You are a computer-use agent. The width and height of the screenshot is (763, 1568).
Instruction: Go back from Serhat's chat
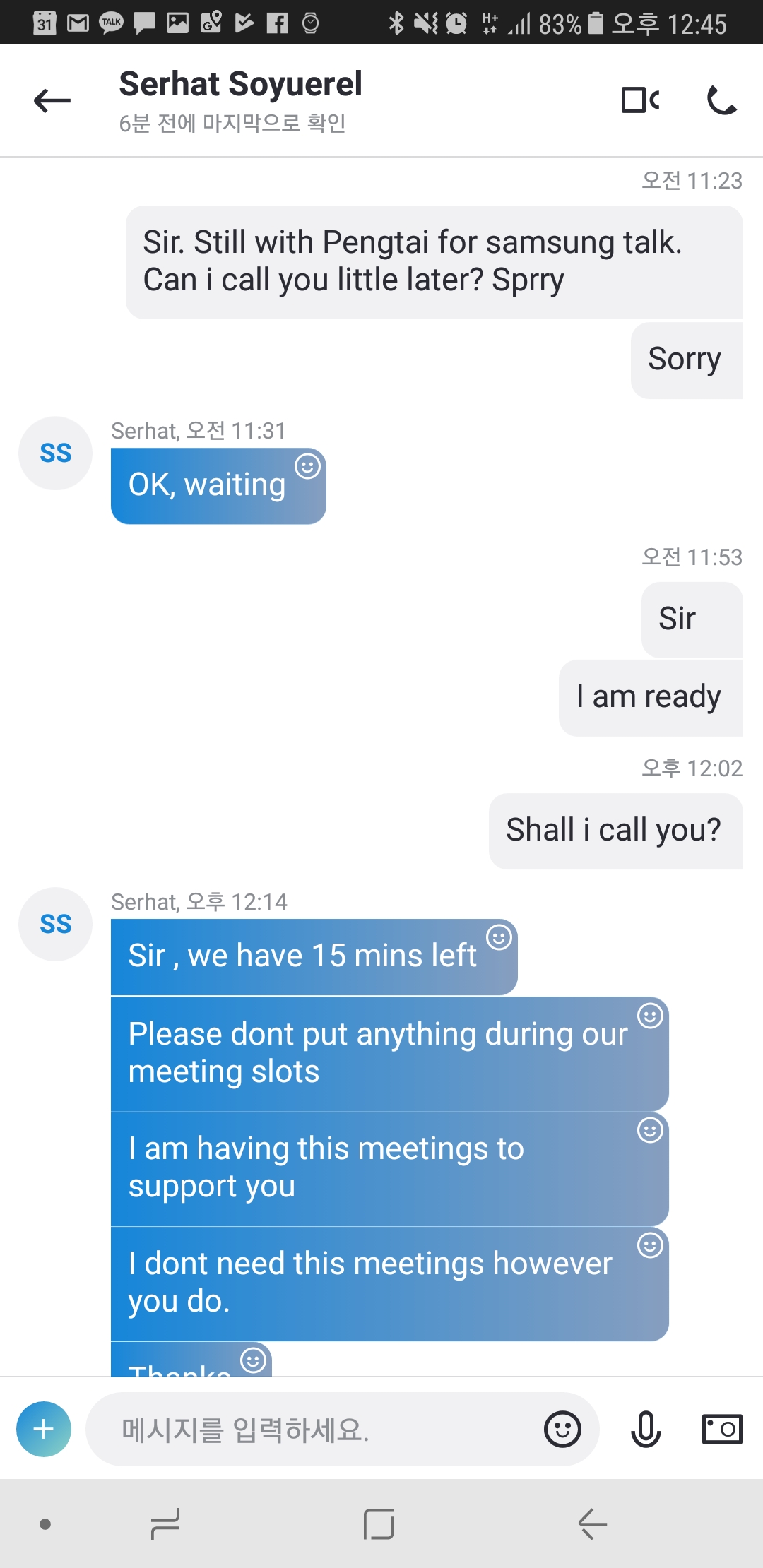(x=52, y=101)
